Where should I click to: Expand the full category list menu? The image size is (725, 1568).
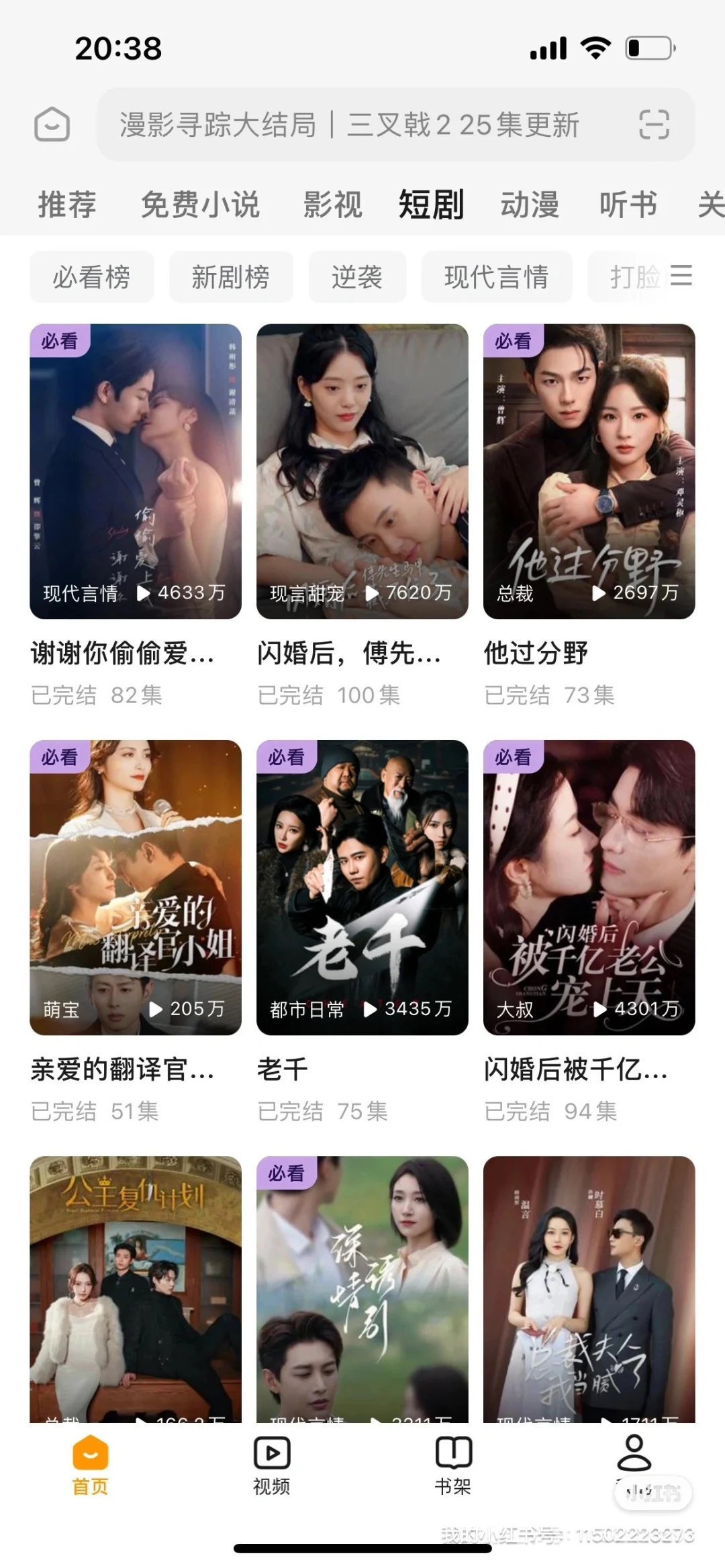[681, 276]
